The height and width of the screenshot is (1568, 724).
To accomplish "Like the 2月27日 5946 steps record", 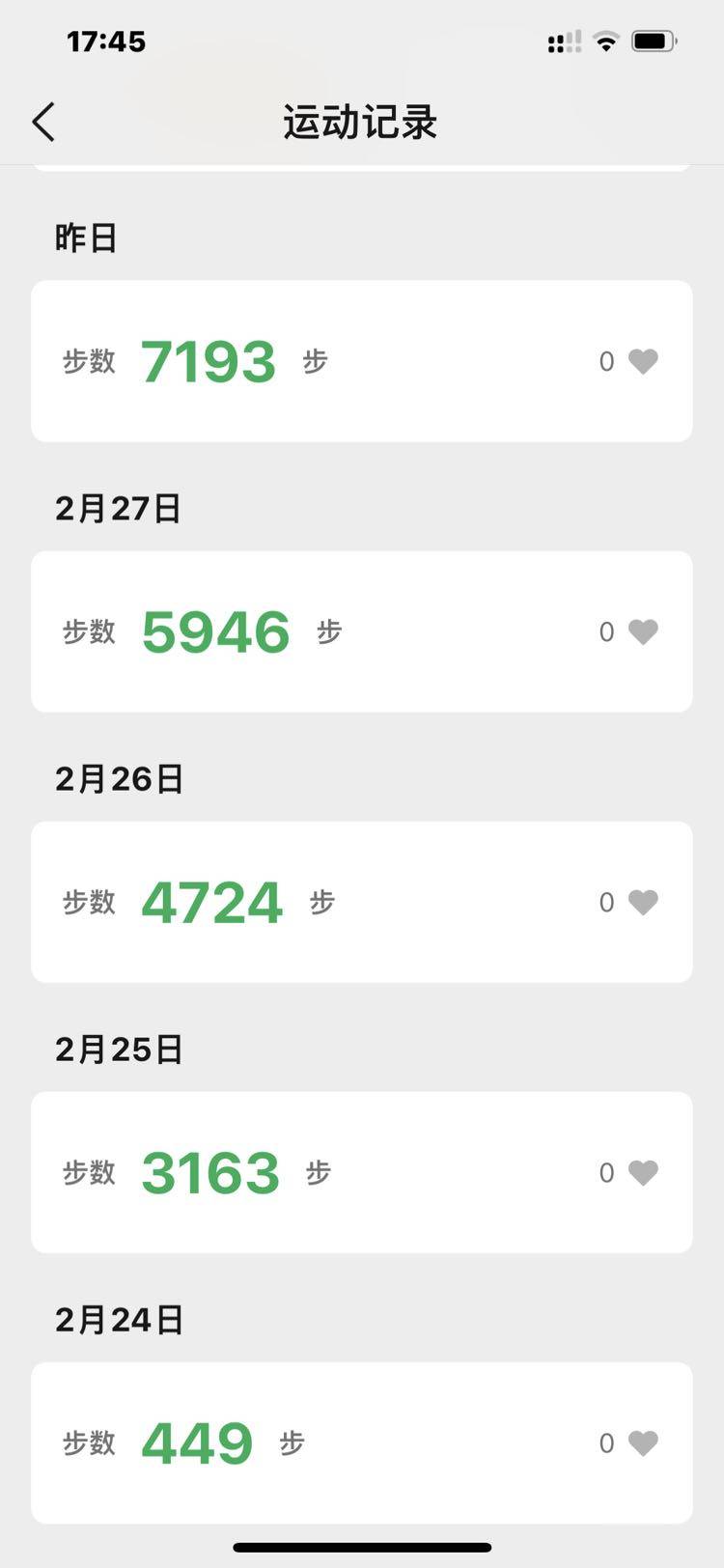I will pyautogui.click(x=643, y=631).
